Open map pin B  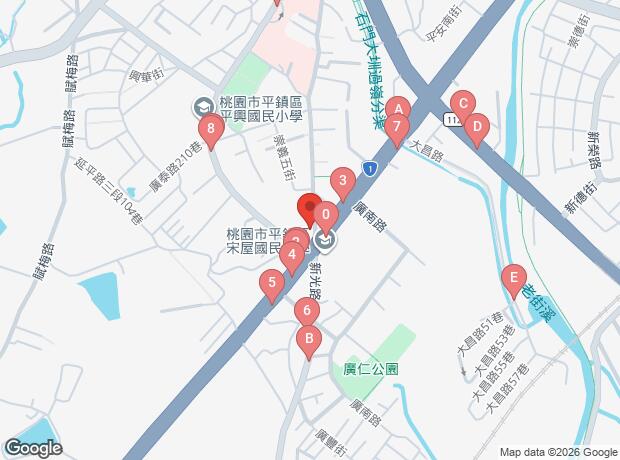coord(309,340)
